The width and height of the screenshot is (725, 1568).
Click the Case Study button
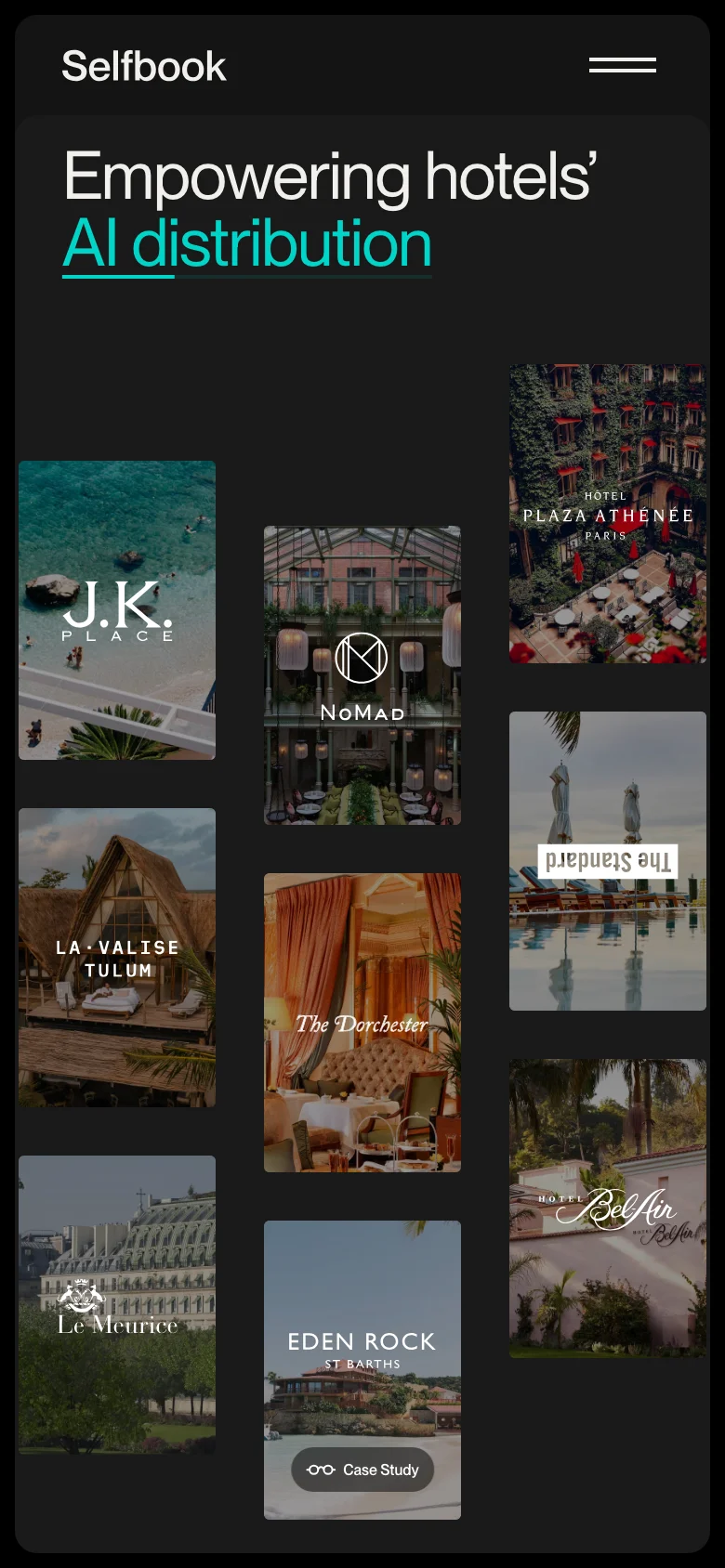point(362,1470)
